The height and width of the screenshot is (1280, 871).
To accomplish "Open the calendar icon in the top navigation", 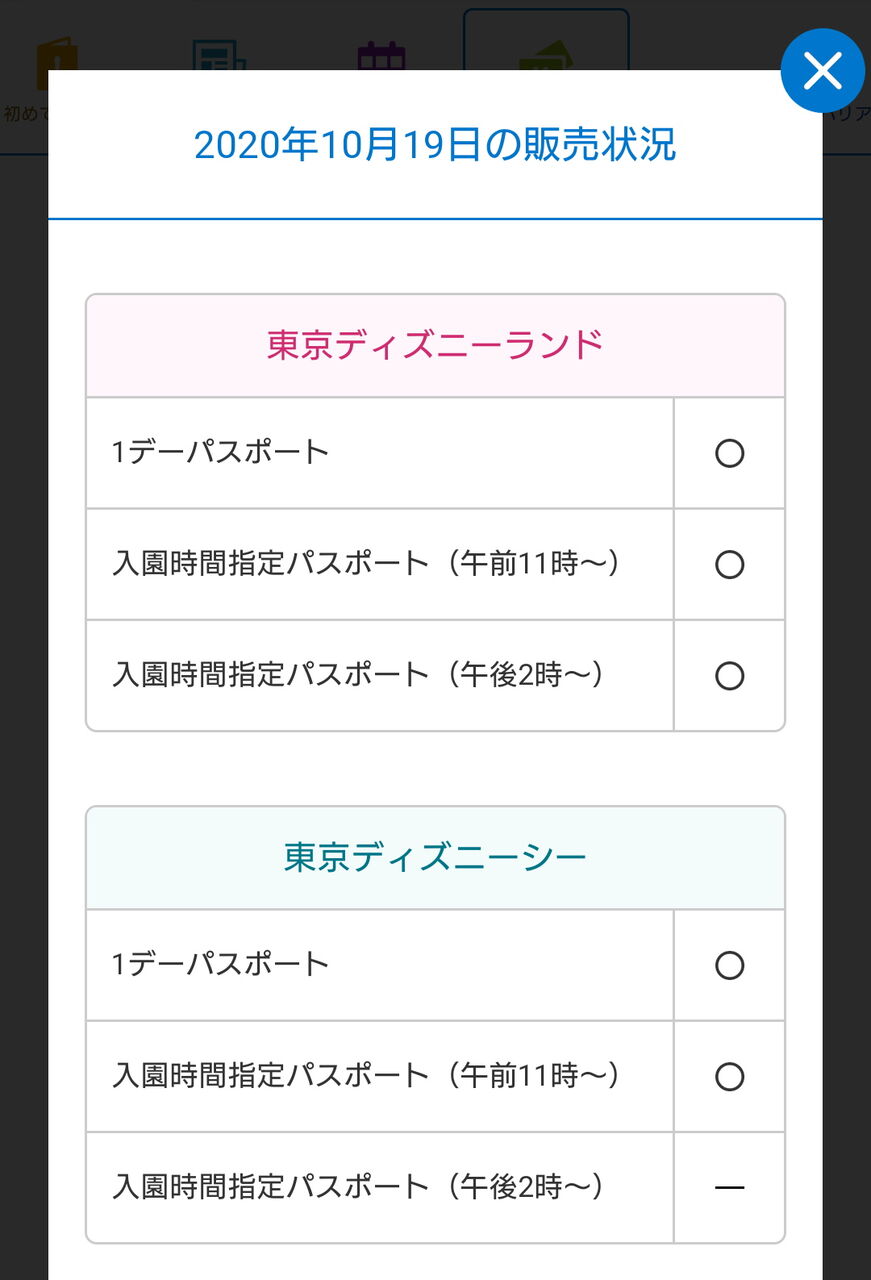I will pos(381,55).
